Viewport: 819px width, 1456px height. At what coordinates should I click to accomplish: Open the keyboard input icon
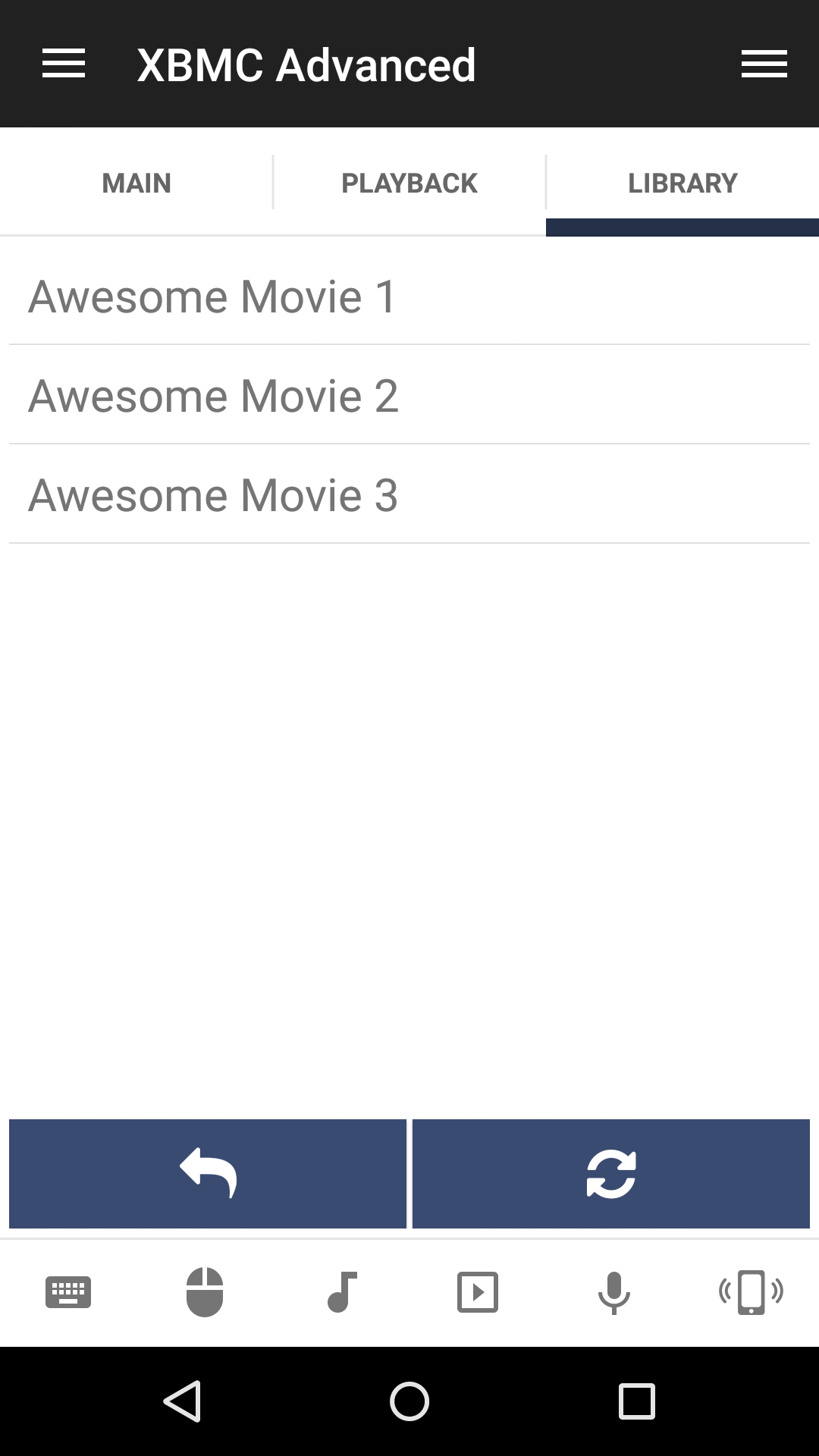tap(68, 1291)
